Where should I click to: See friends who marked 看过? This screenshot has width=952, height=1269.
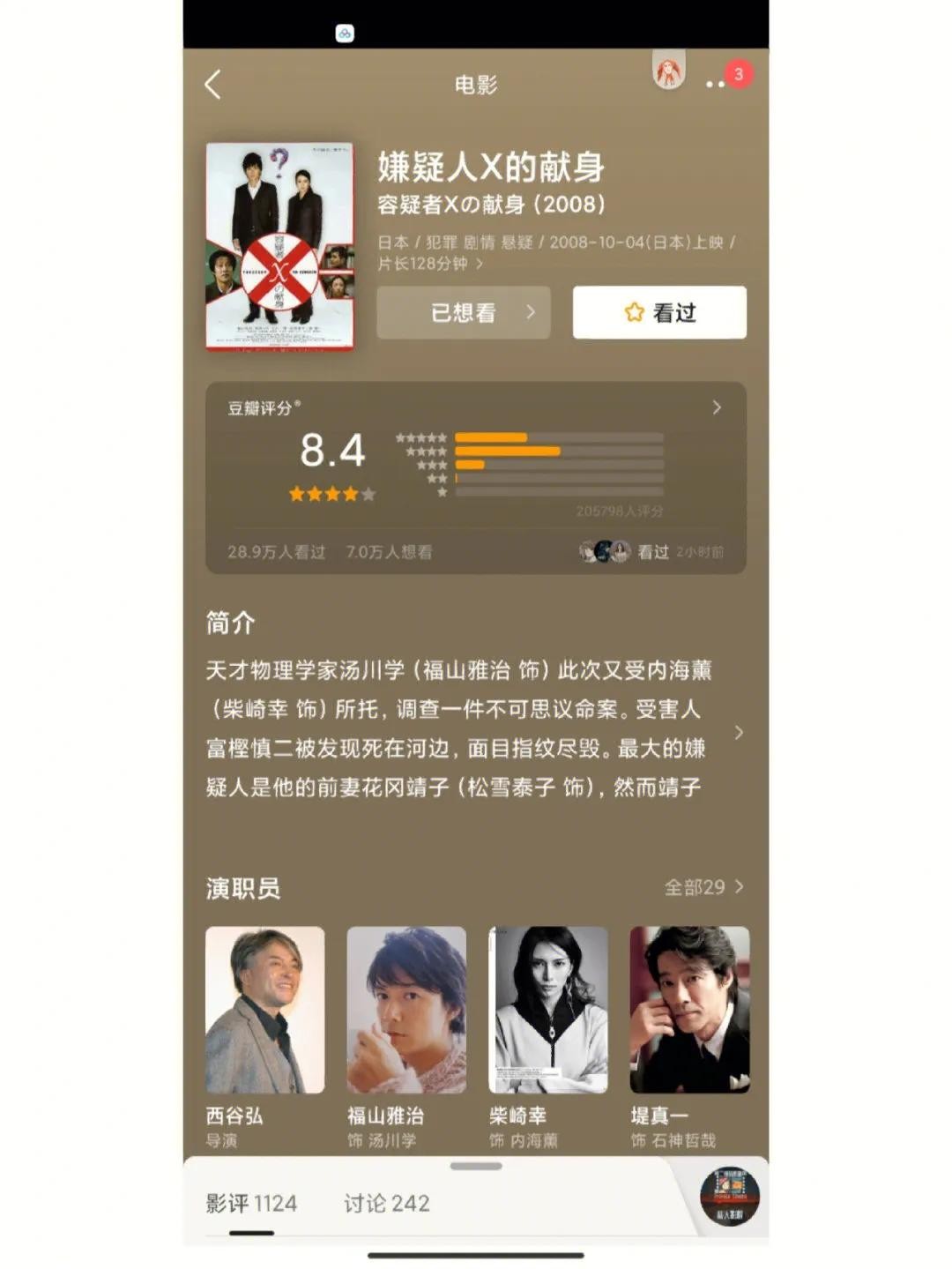coord(651,552)
